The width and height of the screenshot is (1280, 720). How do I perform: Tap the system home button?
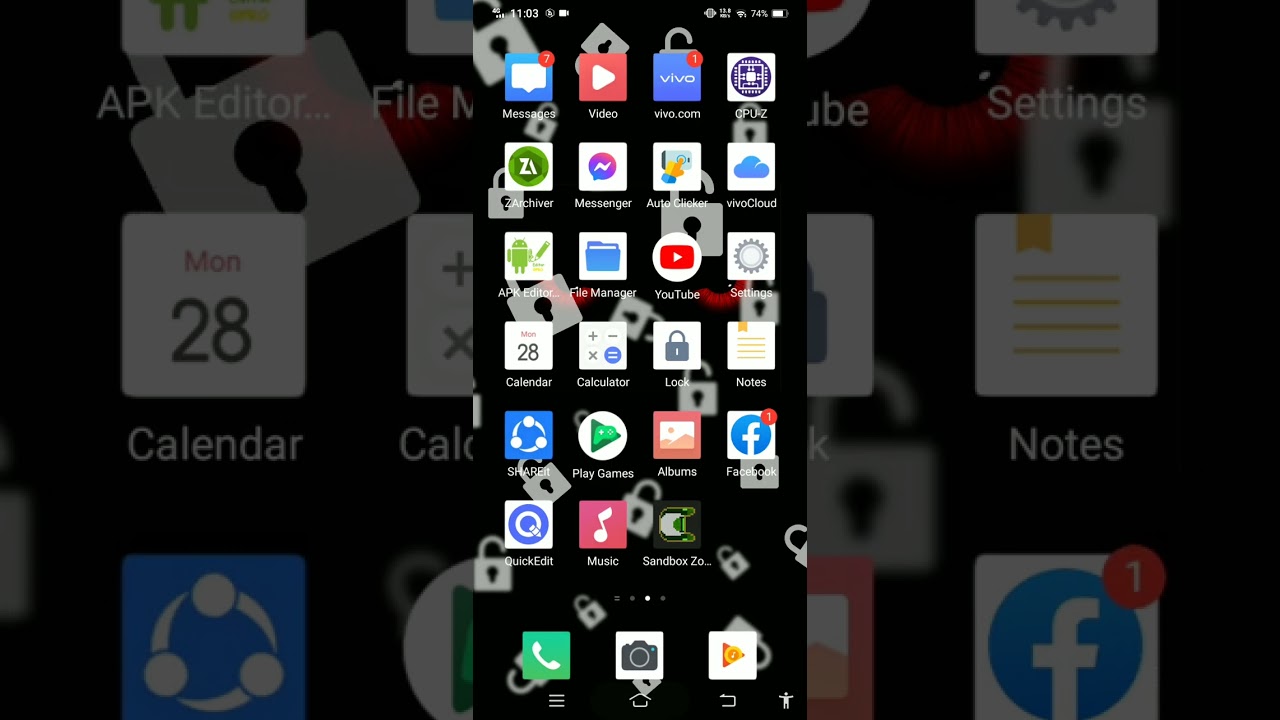[640, 701]
